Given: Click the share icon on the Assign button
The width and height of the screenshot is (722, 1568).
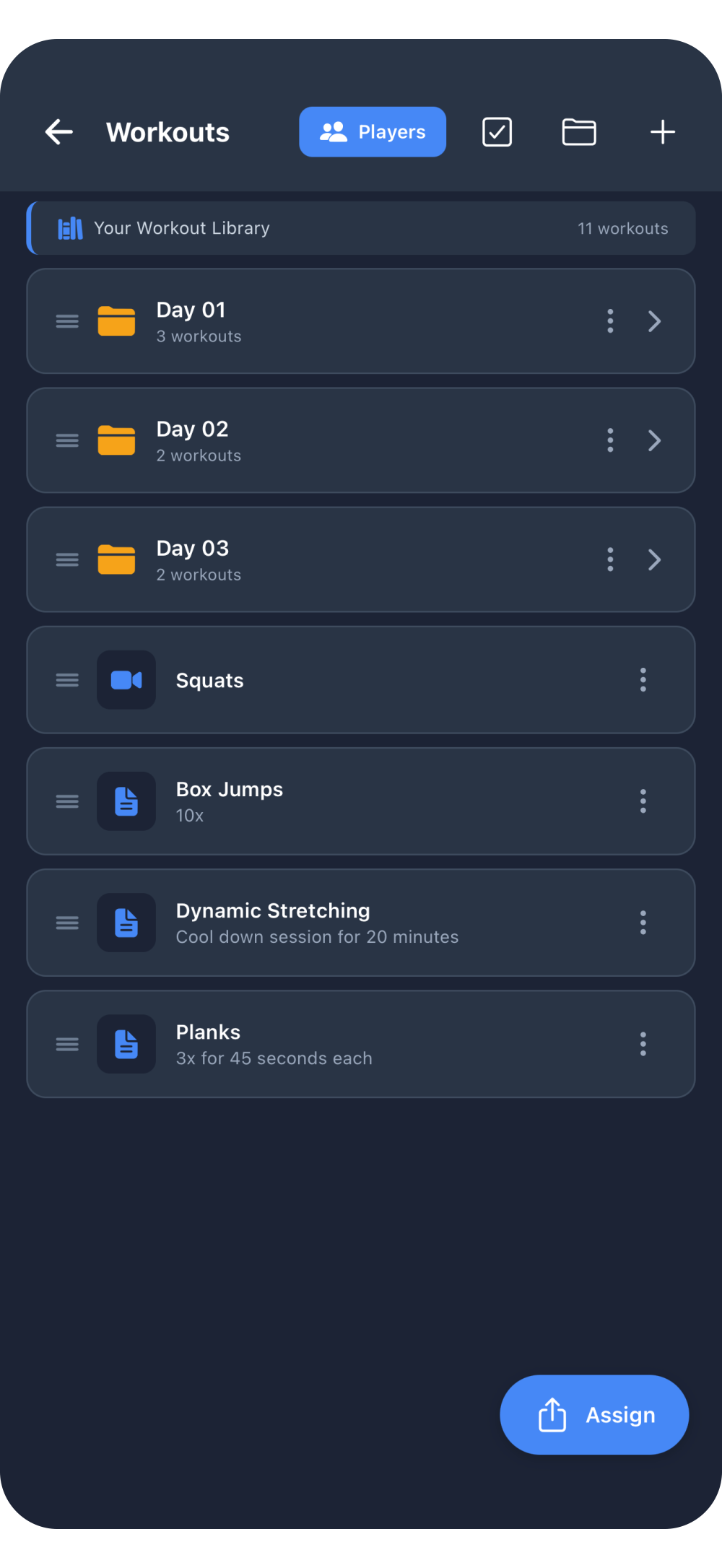Looking at the screenshot, I should (552, 1414).
